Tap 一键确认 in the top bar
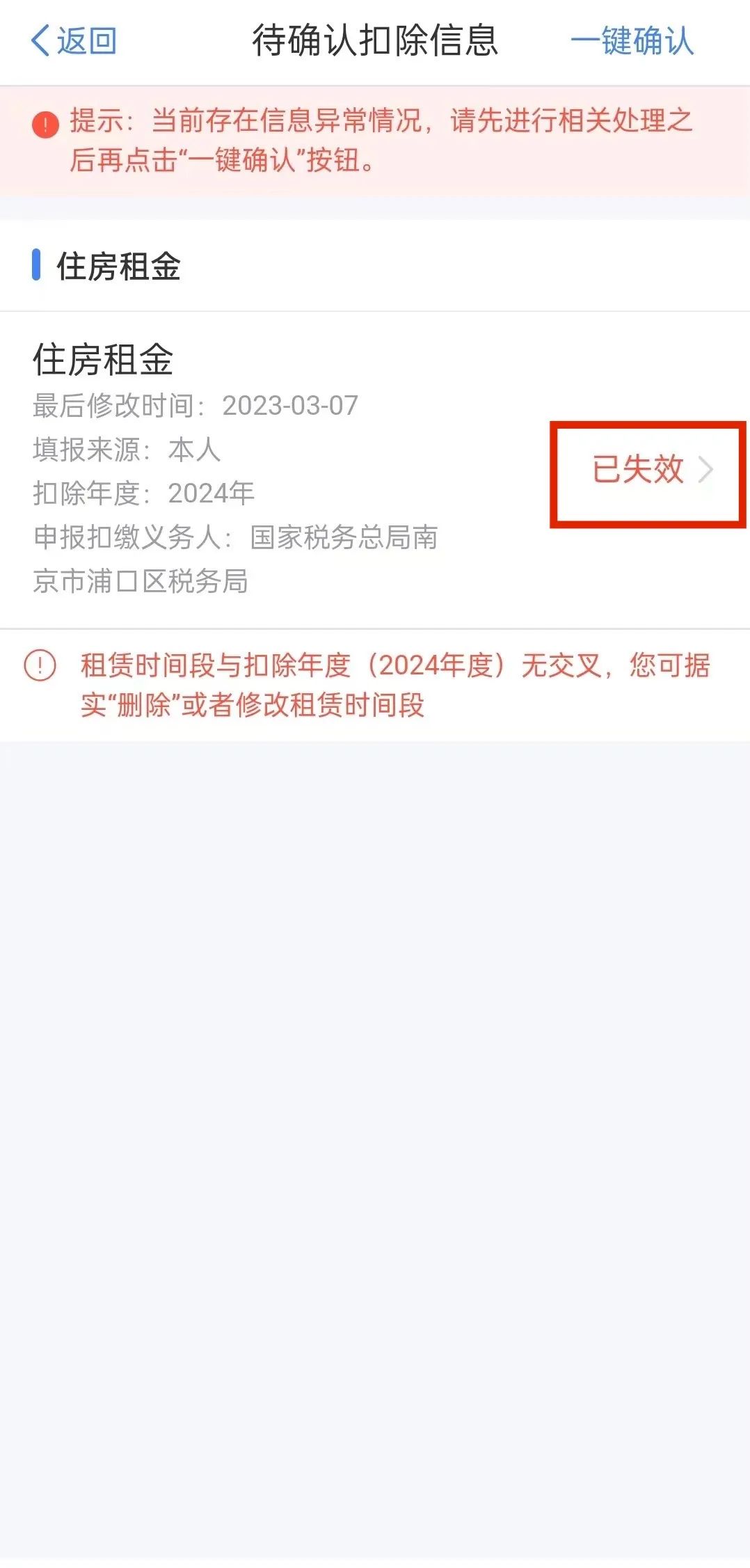This screenshot has height=1568, width=750. 632,40
